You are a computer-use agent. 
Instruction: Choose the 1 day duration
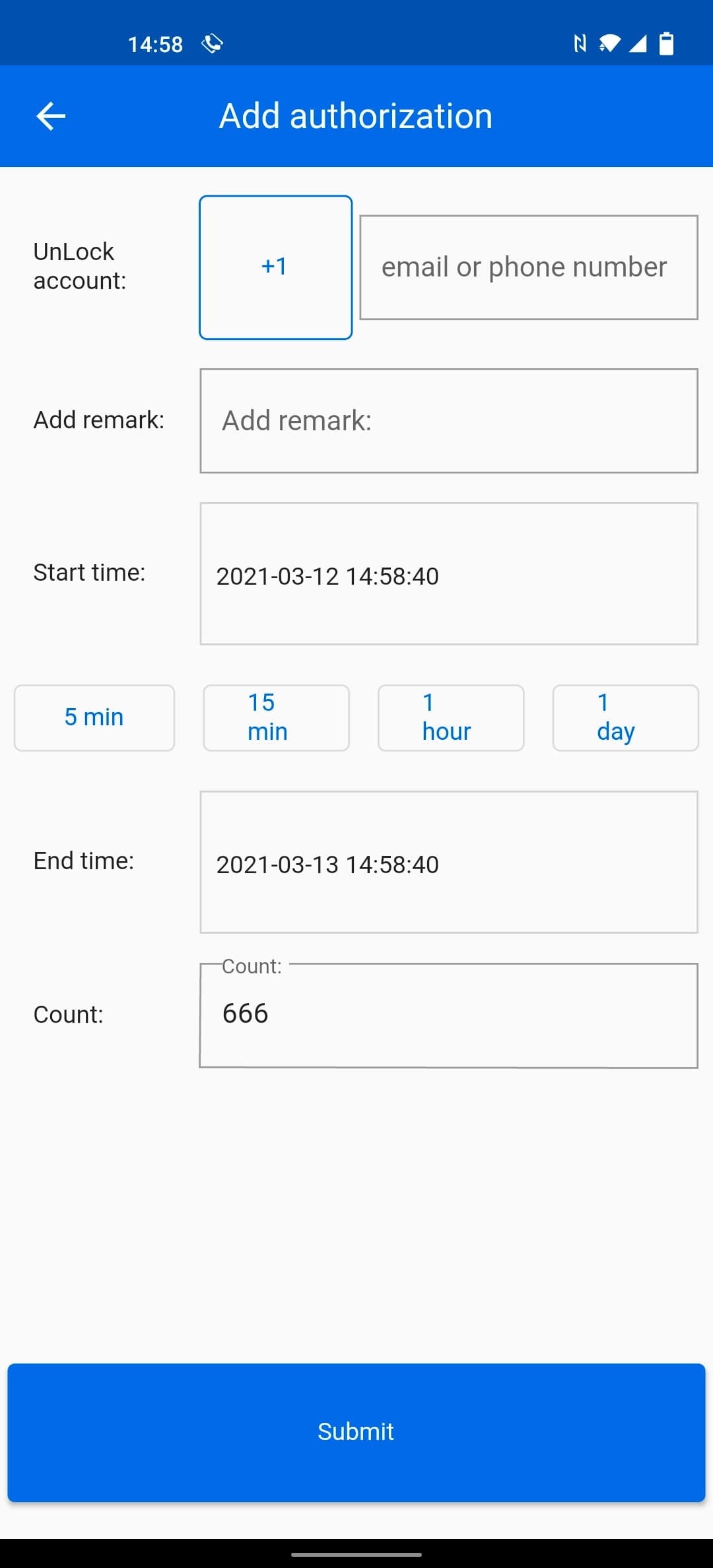click(x=625, y=718)
